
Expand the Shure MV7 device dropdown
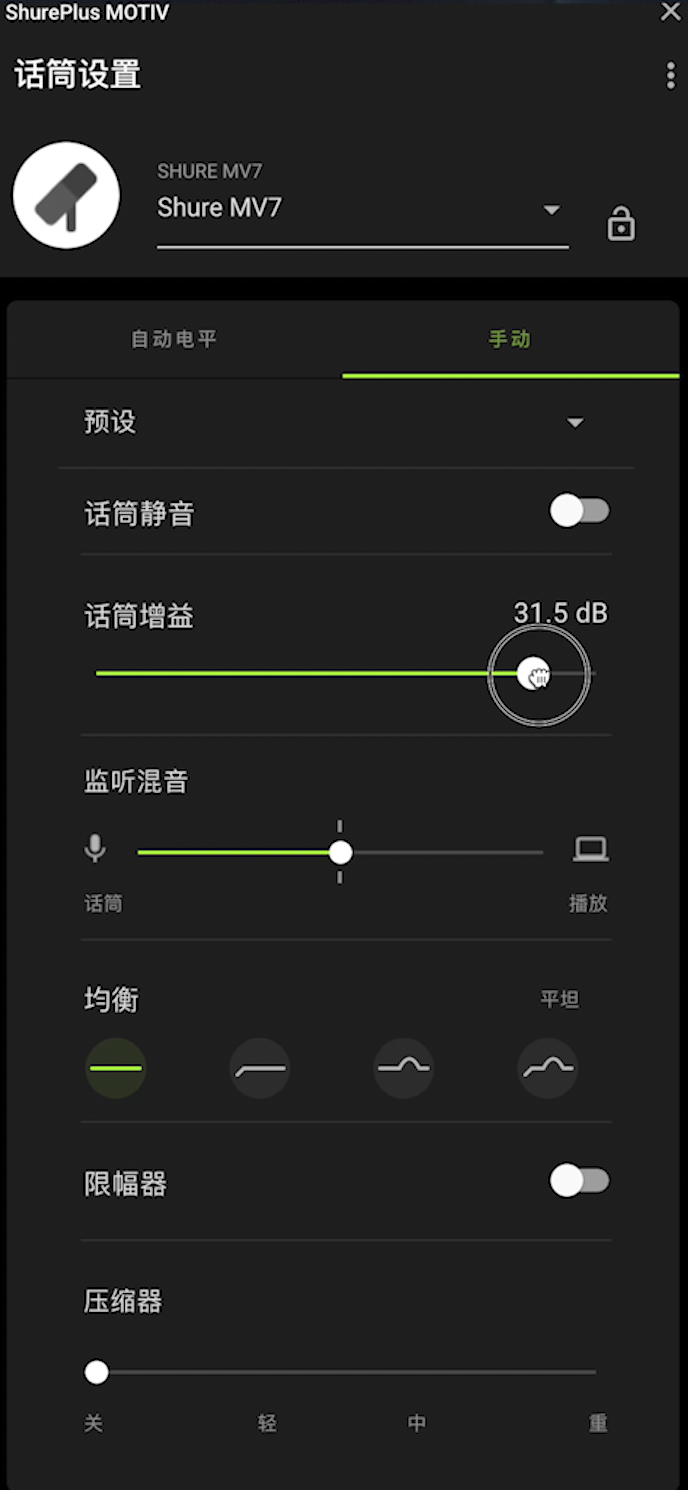[x=551, y=210]
